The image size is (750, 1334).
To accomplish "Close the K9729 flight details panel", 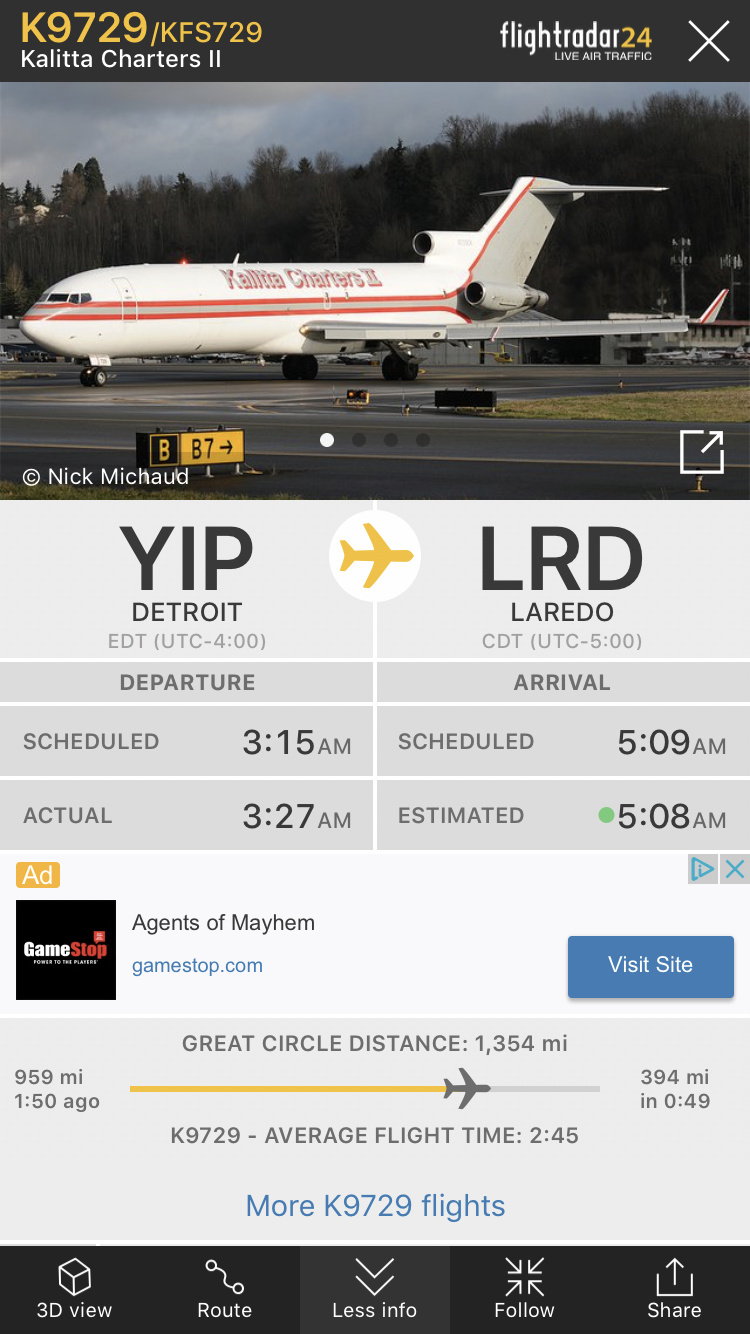I will 708,41.
